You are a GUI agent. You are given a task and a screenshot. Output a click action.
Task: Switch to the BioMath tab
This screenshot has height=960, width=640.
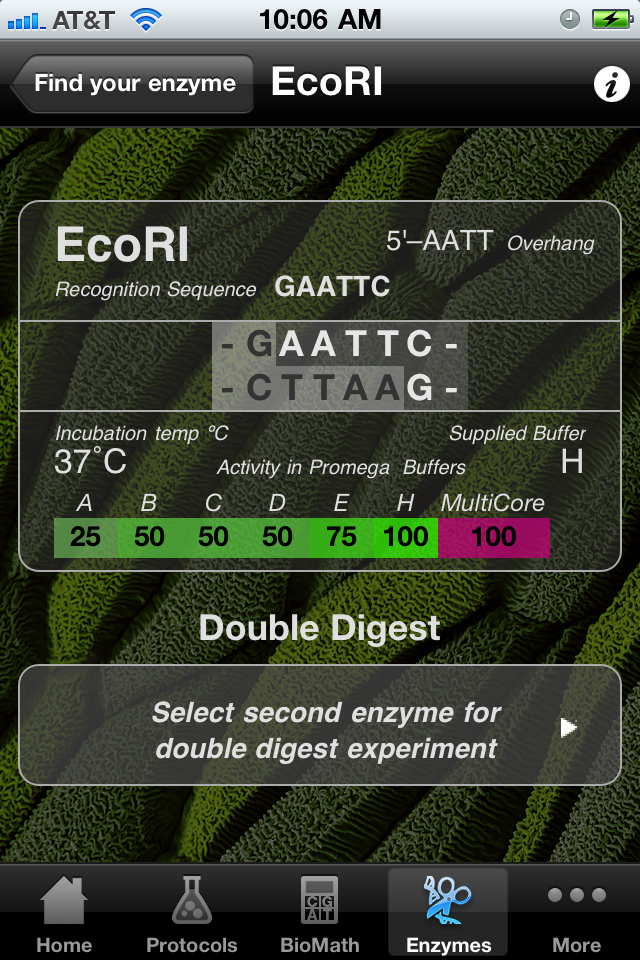click(x=320, y=912)
